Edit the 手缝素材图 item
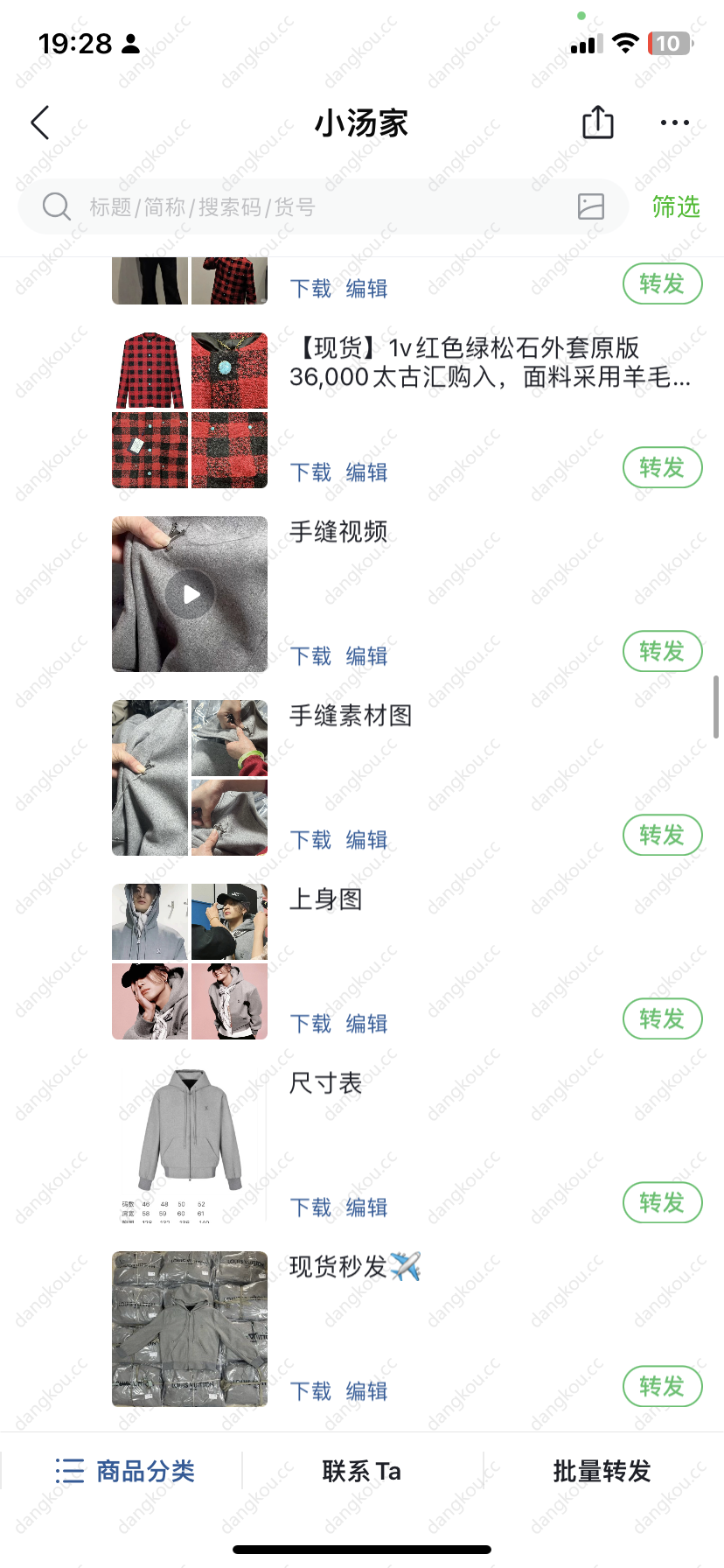 (x=366, y=840)
